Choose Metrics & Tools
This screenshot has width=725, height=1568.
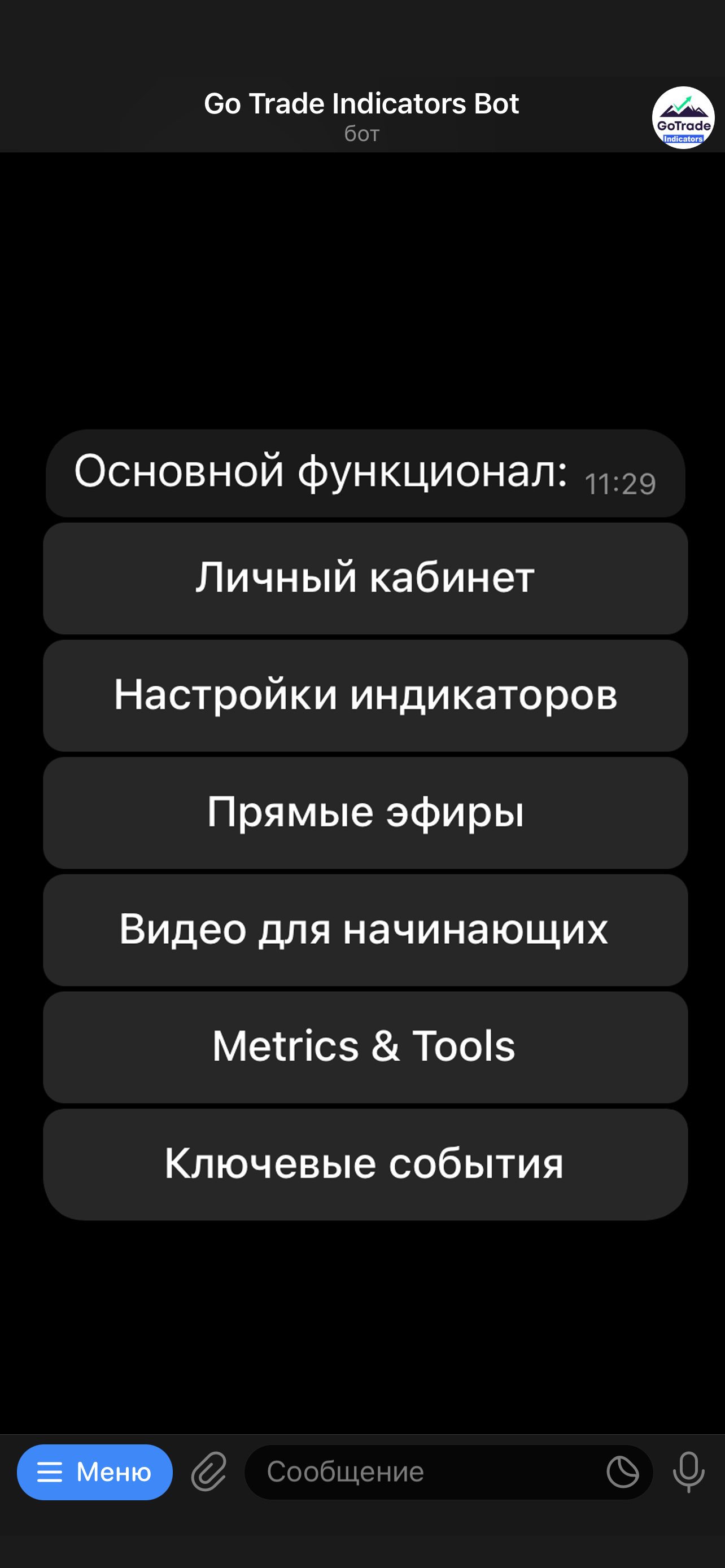[365, 1046]
